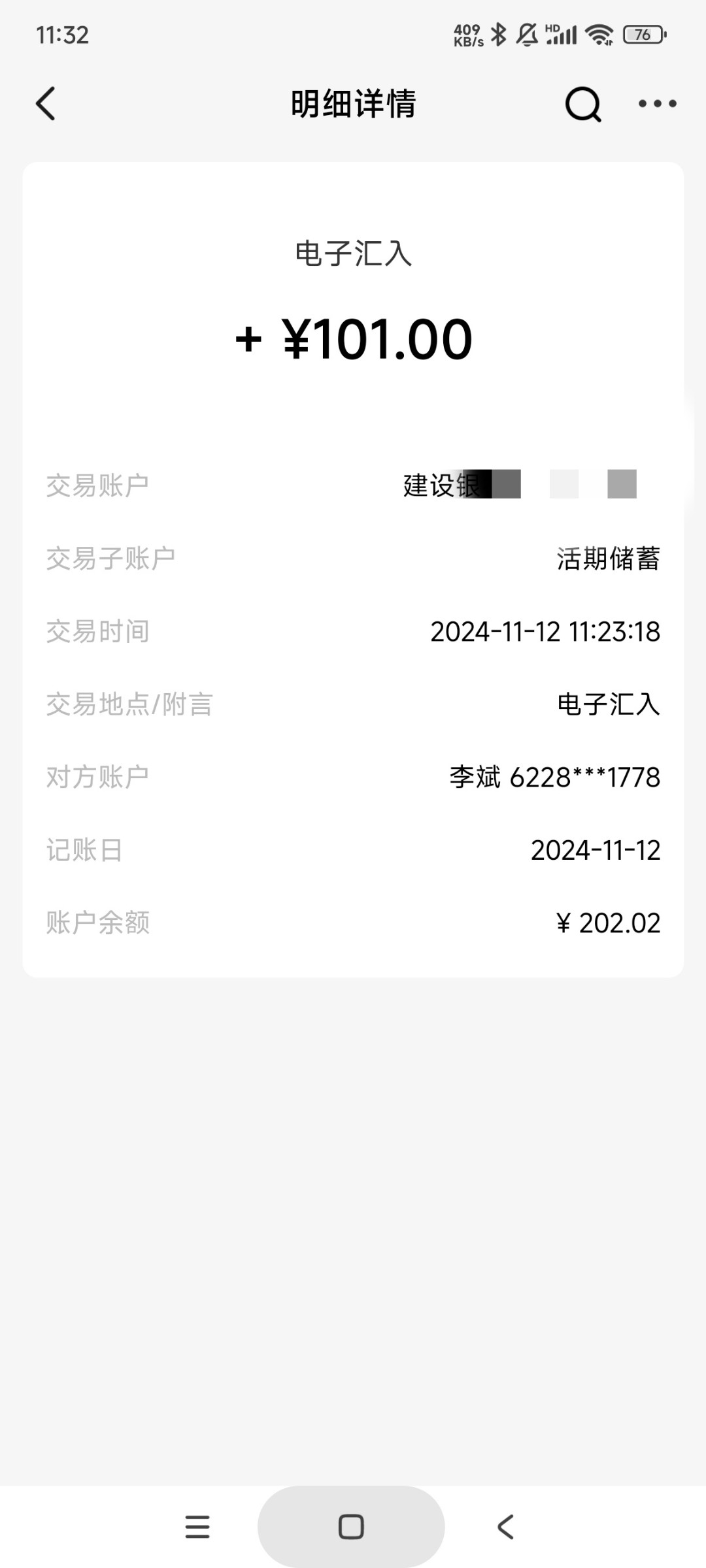Tap the system back arrow at the bottom
The height and width of the screenshot is (1568, 706).
click(505, 1527)
